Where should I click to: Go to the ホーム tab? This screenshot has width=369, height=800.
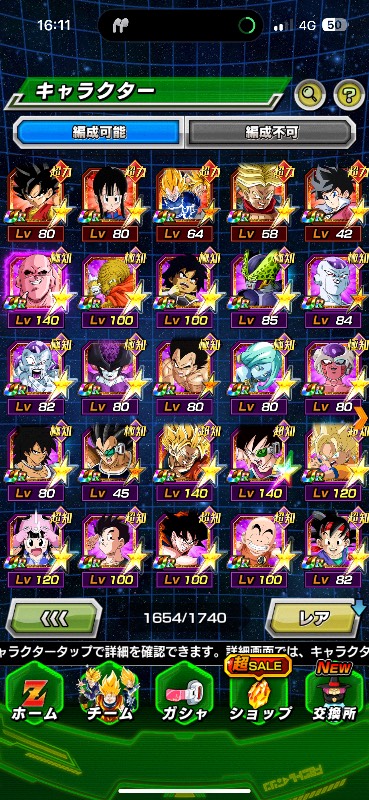[x=35, y=696]
